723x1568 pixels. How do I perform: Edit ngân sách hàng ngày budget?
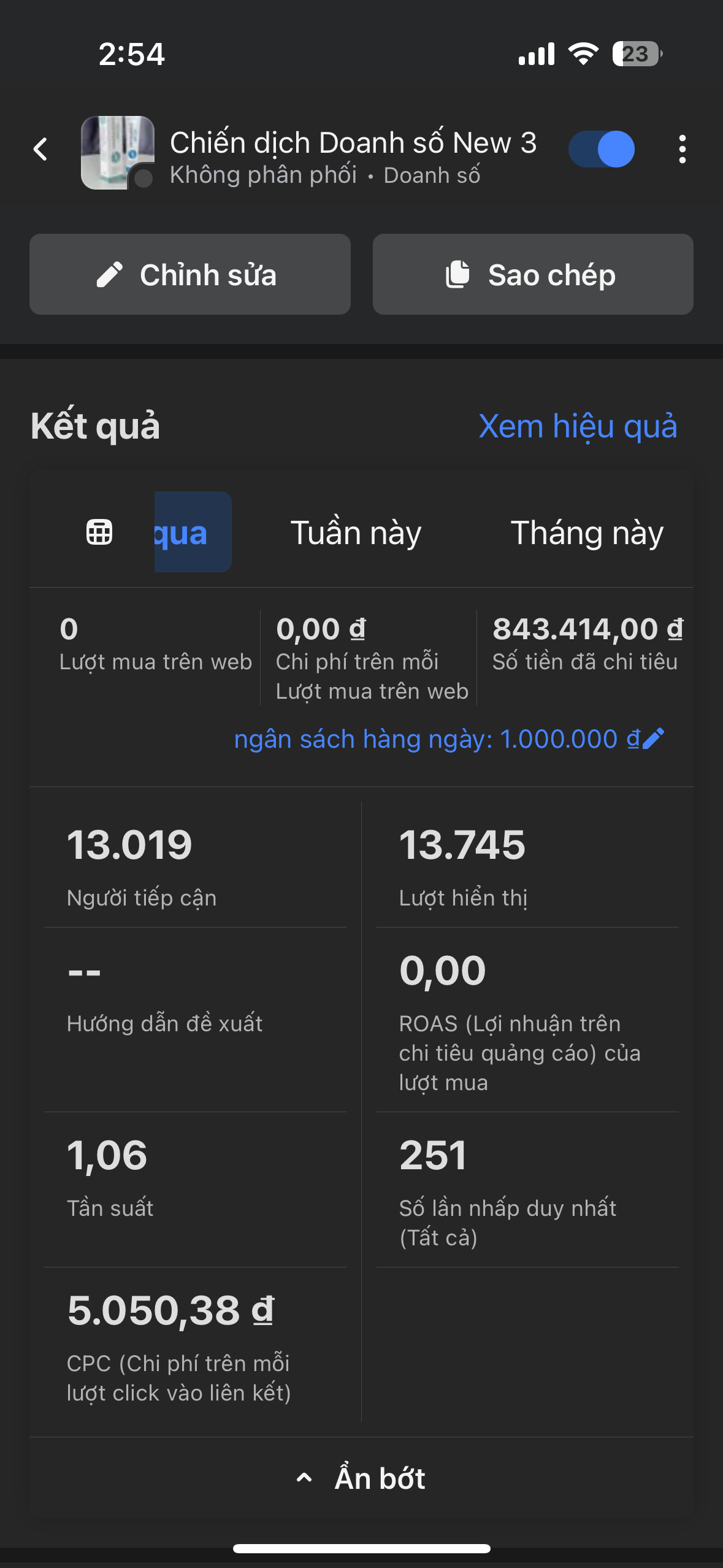coord(449,739)
